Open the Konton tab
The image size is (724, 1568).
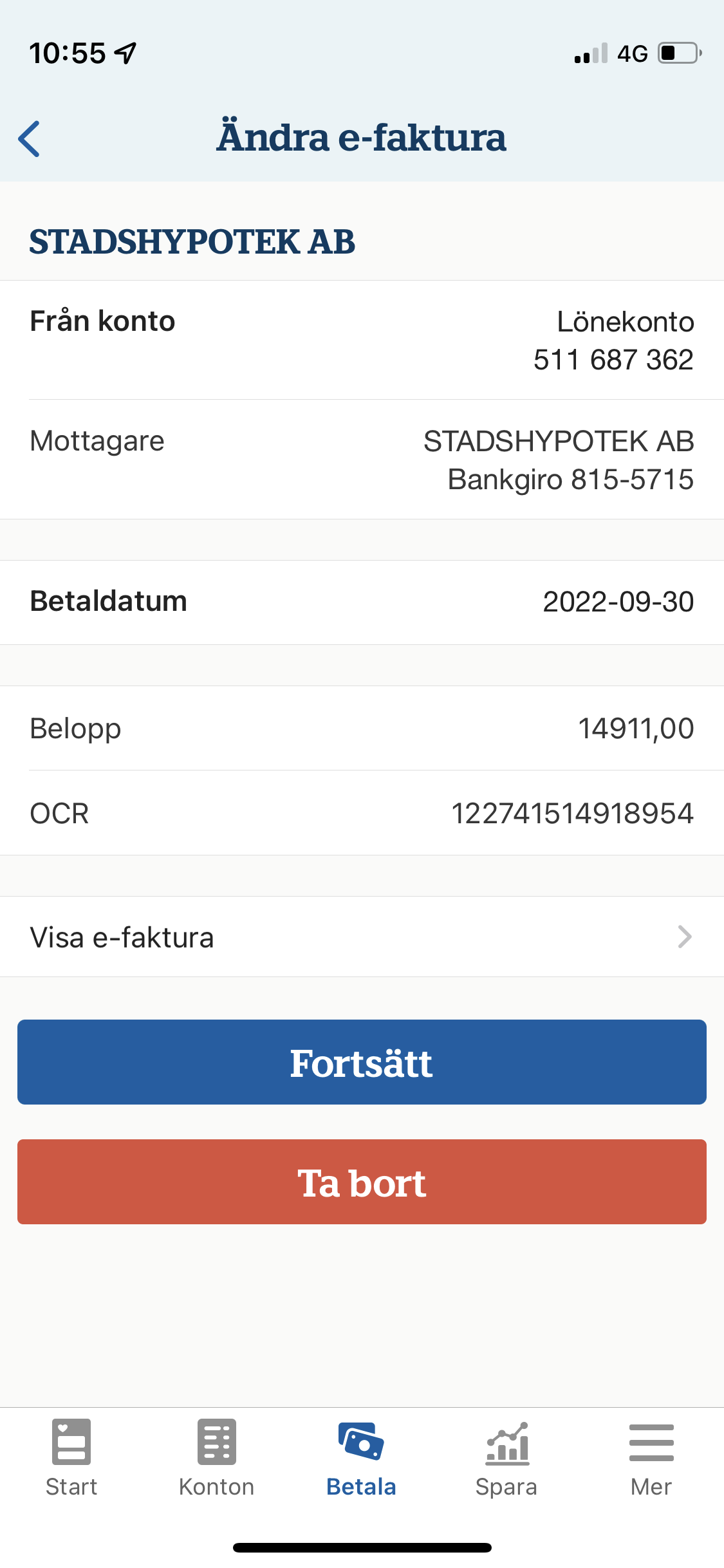tap(216, 1459)
